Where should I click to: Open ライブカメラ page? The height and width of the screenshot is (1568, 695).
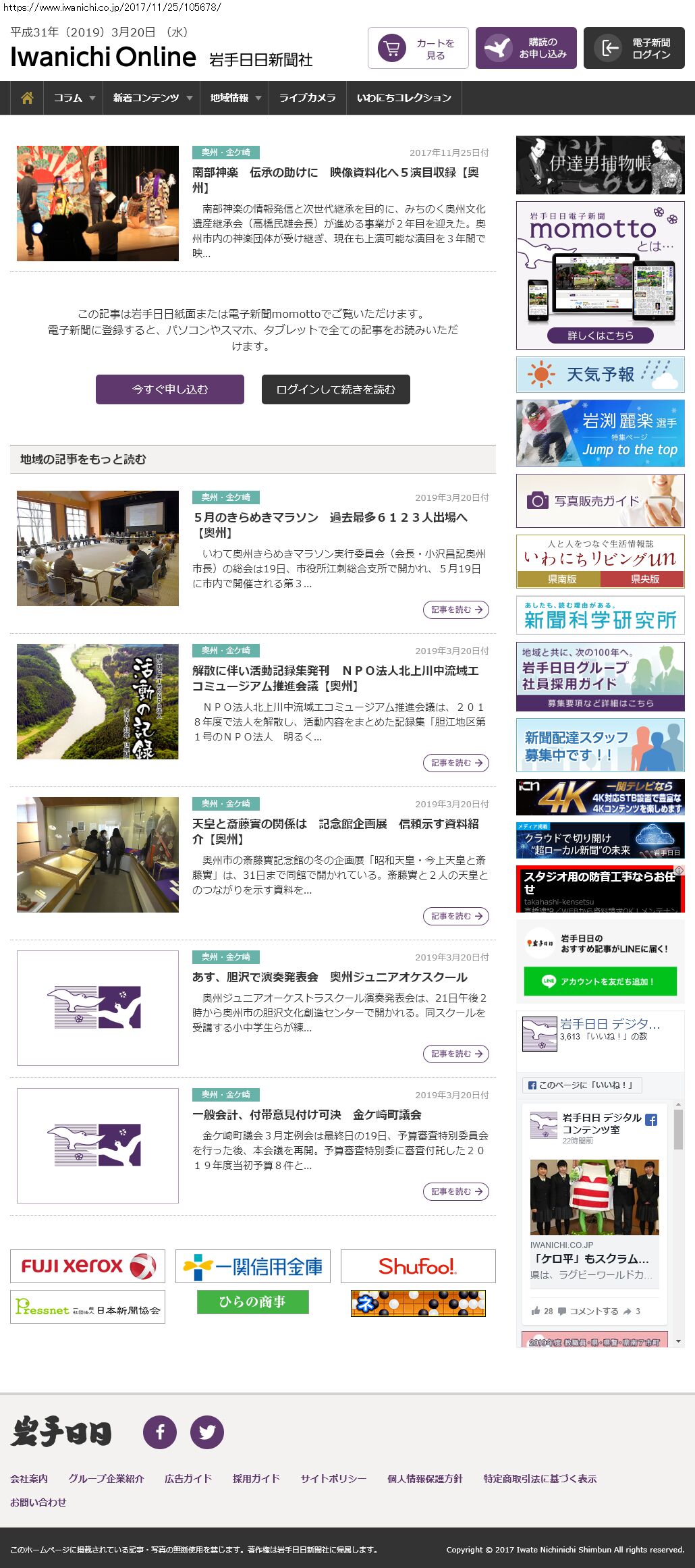[307, 98]
